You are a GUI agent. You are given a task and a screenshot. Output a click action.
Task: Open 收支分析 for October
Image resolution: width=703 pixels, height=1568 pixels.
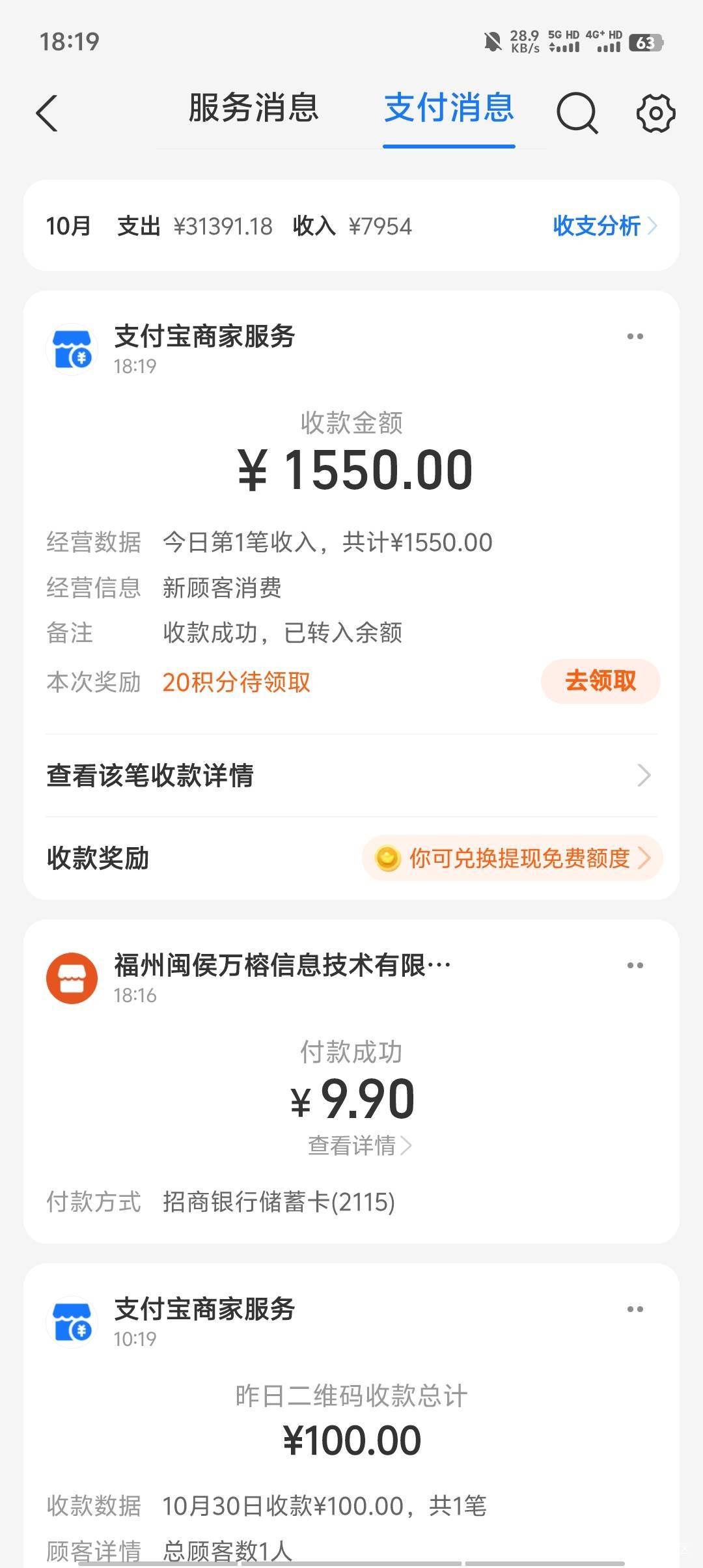click(x=605, y=226)
